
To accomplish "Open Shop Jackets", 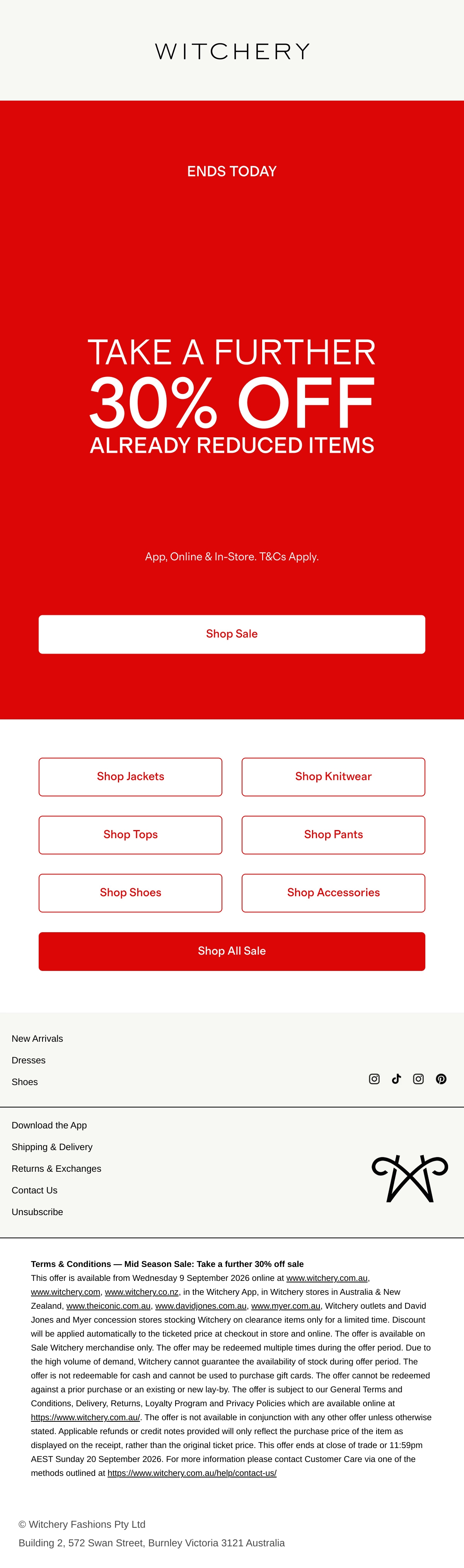I will tap(130, 777).
